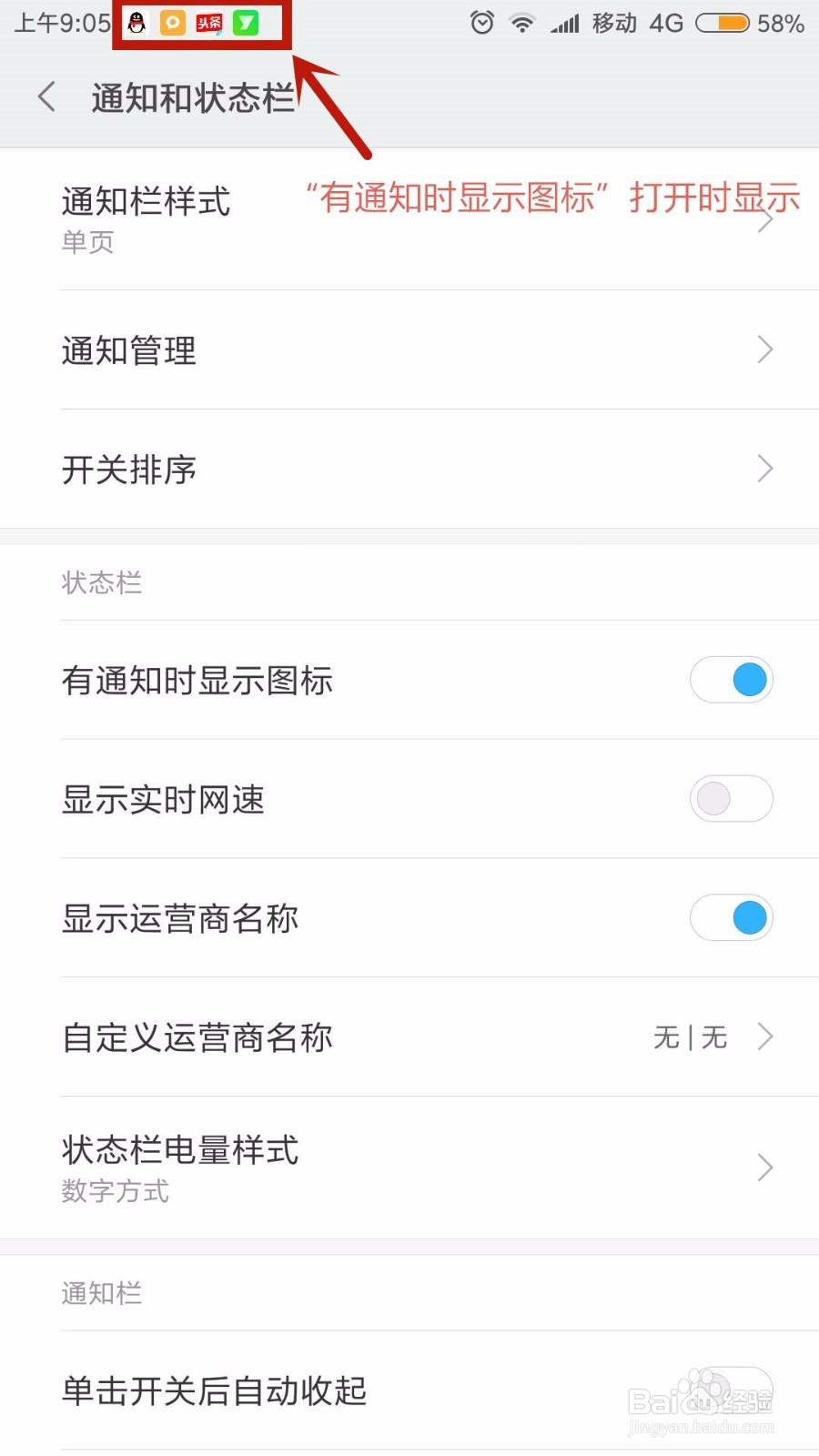Expand the 通知管理 settings entry
The image size is (819, 1456).
point(409,350)
